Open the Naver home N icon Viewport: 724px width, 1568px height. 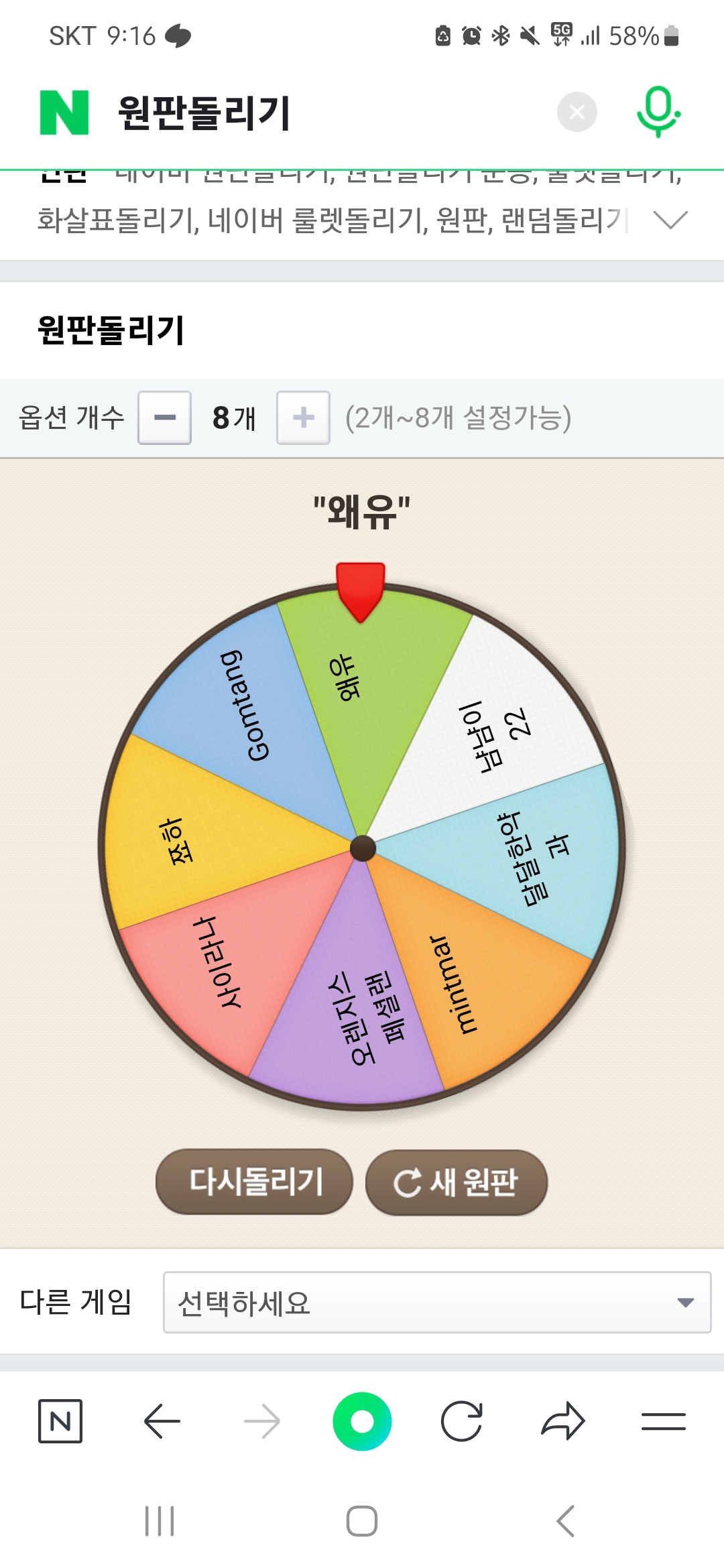click(x=60, y=1421)
